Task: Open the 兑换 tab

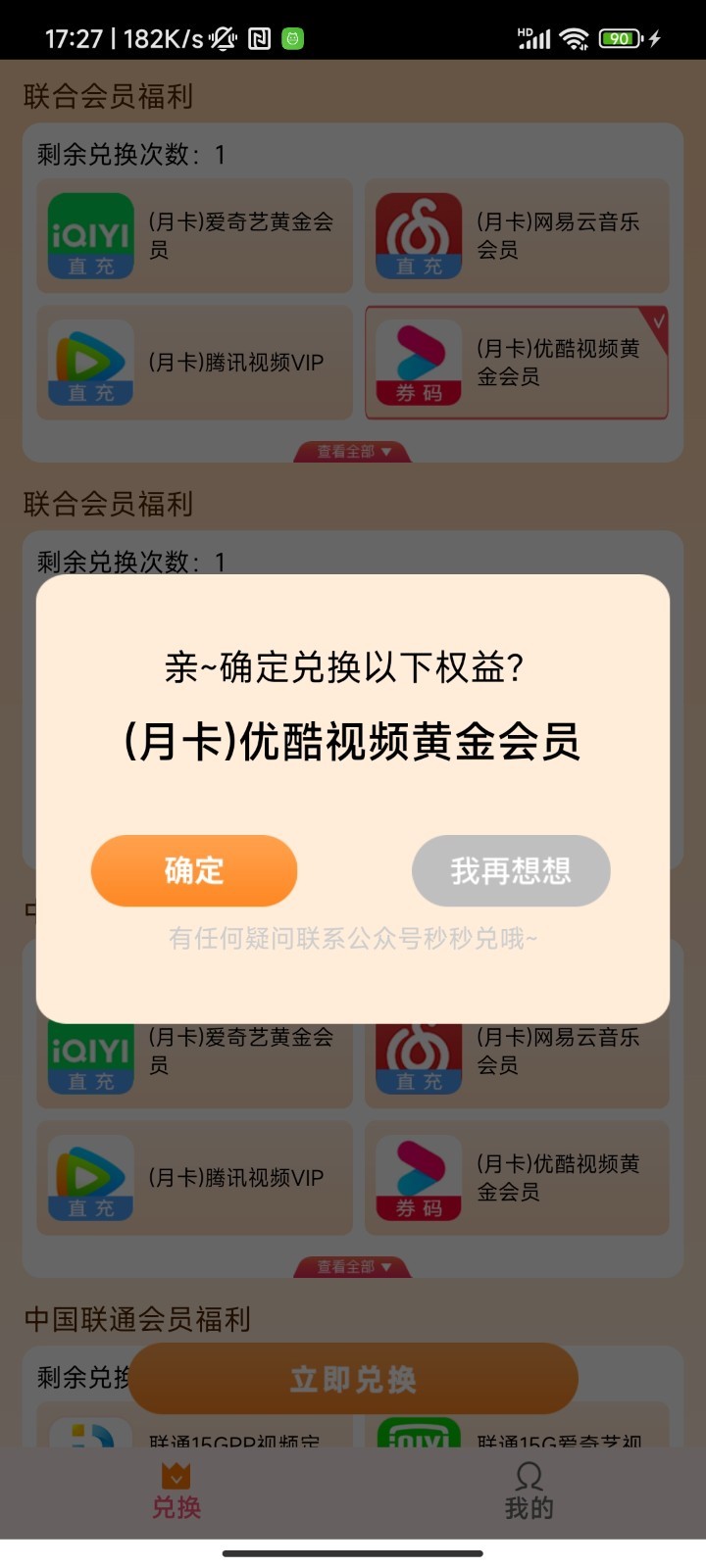Action: (x=176, y=1492)
